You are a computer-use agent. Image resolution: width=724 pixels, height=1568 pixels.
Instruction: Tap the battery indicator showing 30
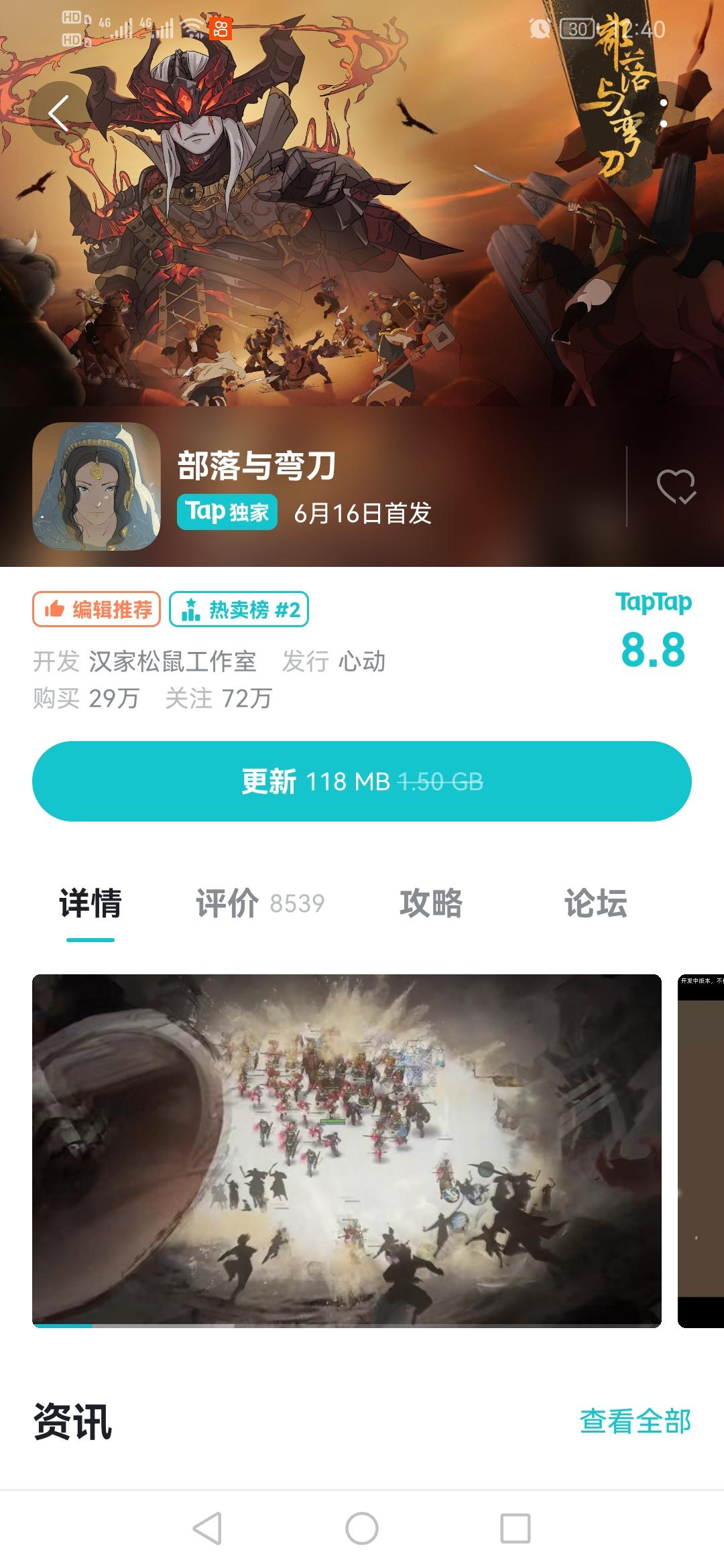click(x=577, y=27)
